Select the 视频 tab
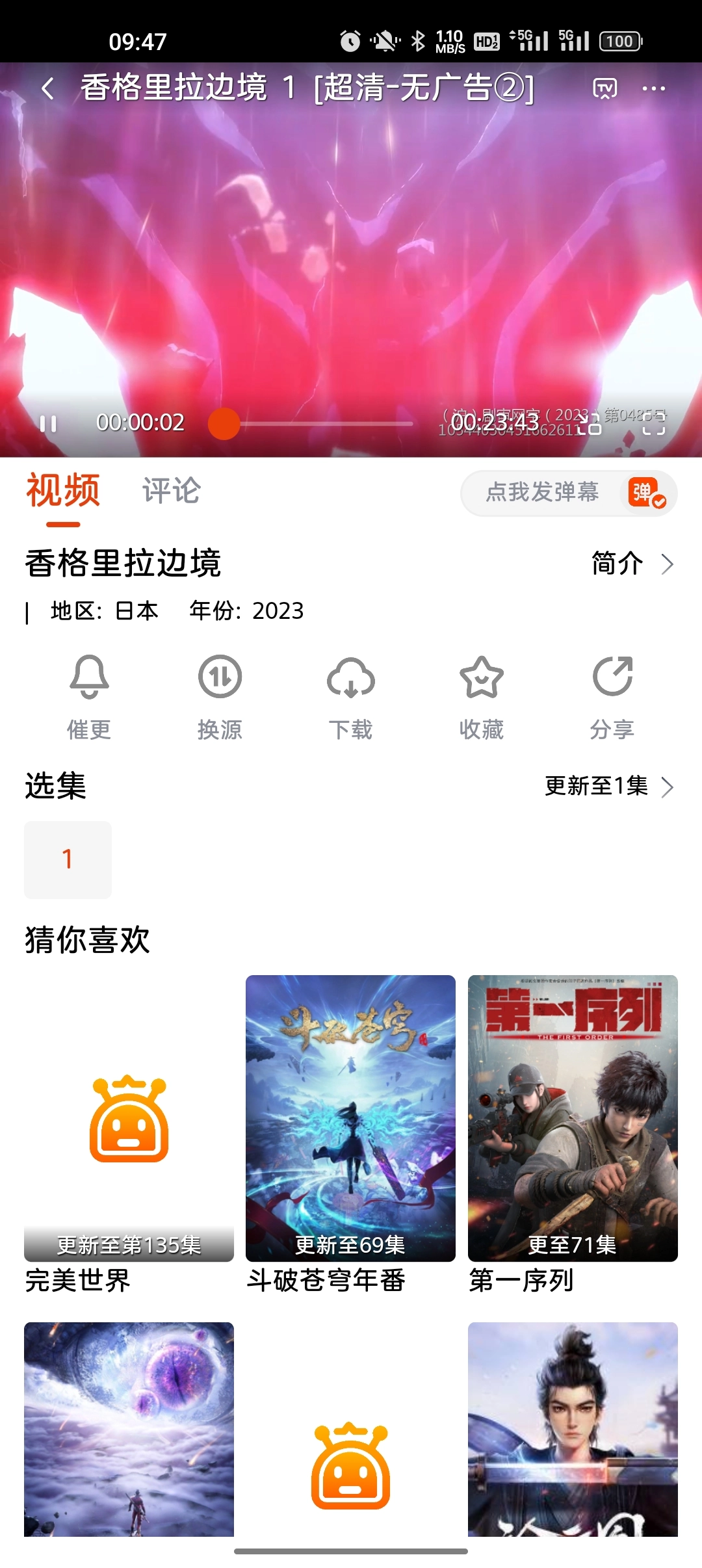 click(x=62, y=491)
